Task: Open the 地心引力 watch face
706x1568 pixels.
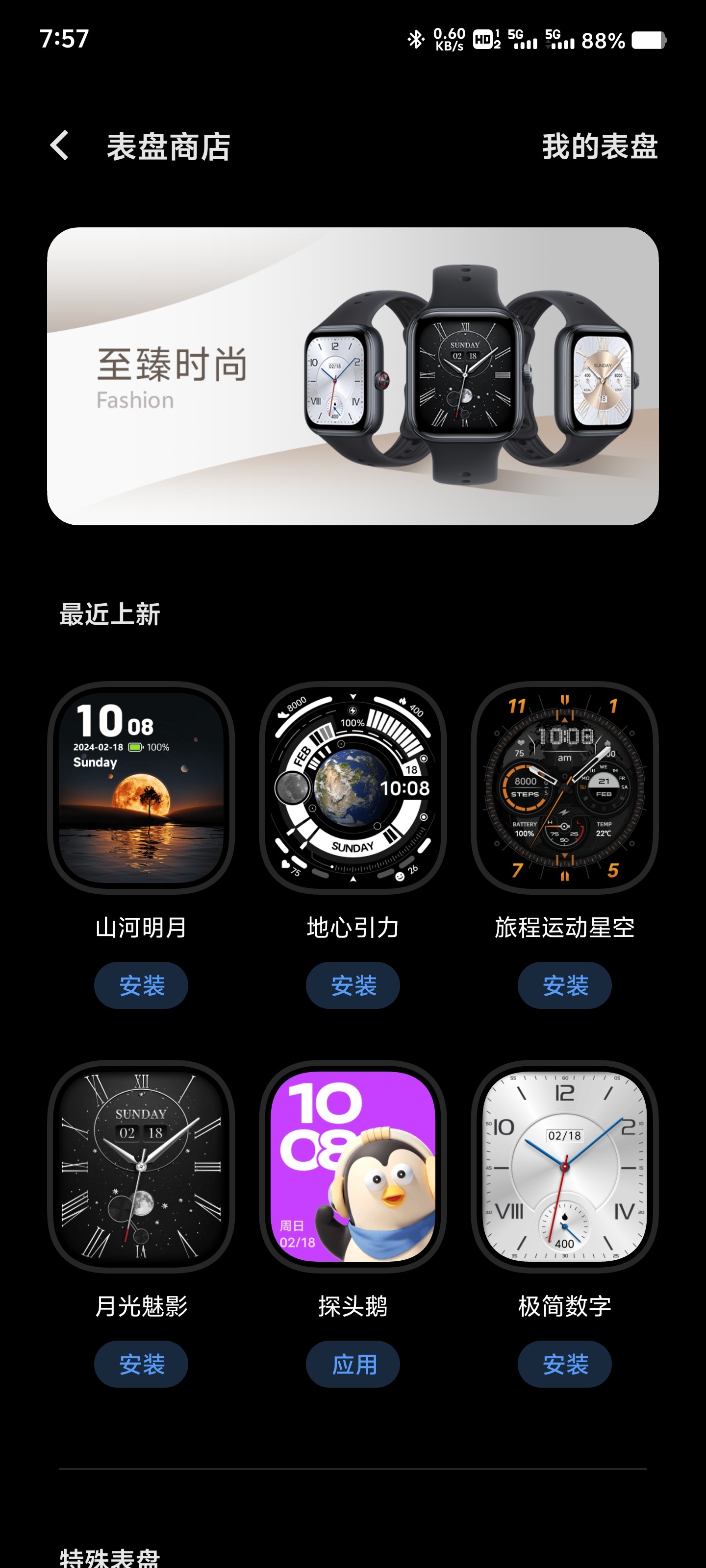Action: [353, 787]
